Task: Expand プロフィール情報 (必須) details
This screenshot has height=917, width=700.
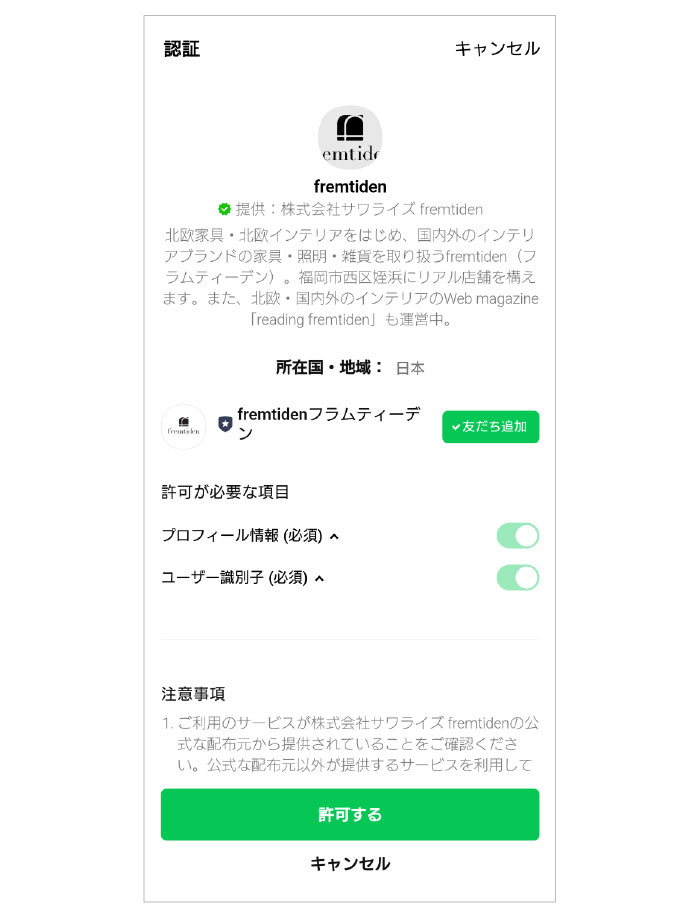Action: [334, 536]
